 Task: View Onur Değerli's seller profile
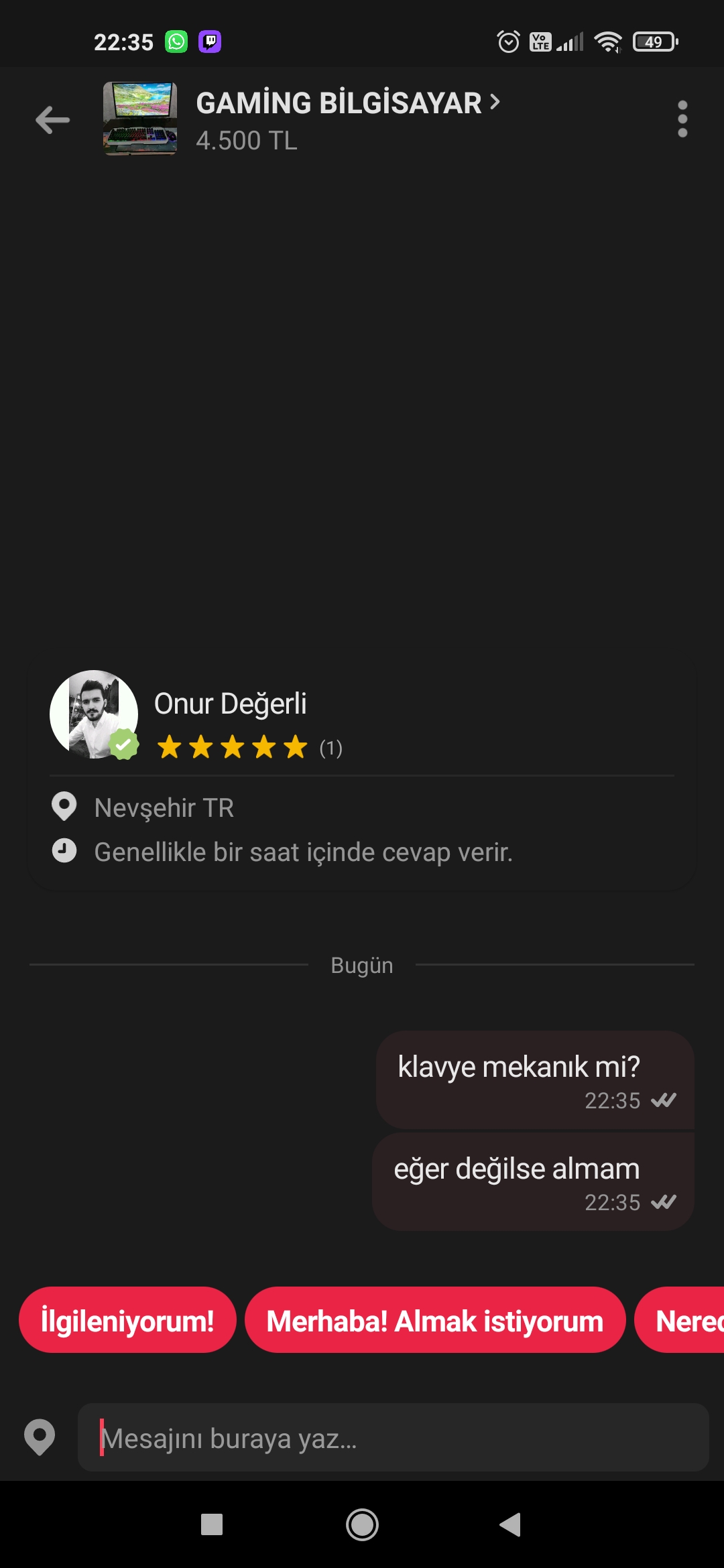pos(230,704)
